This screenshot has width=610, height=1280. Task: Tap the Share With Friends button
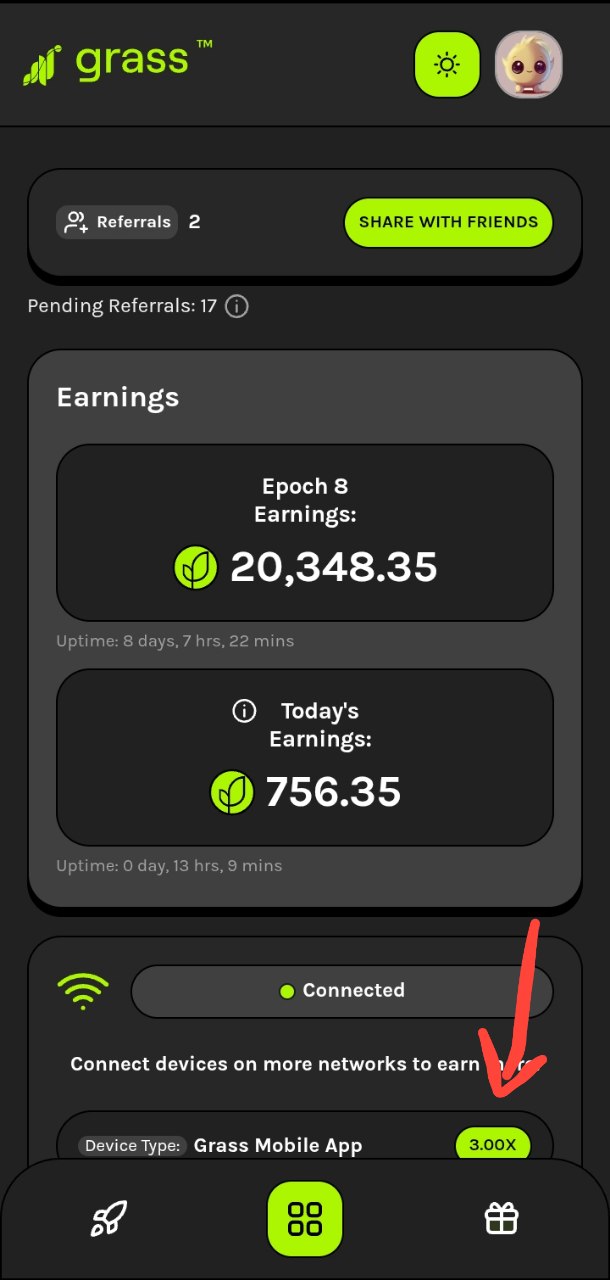tap(448, 222)
